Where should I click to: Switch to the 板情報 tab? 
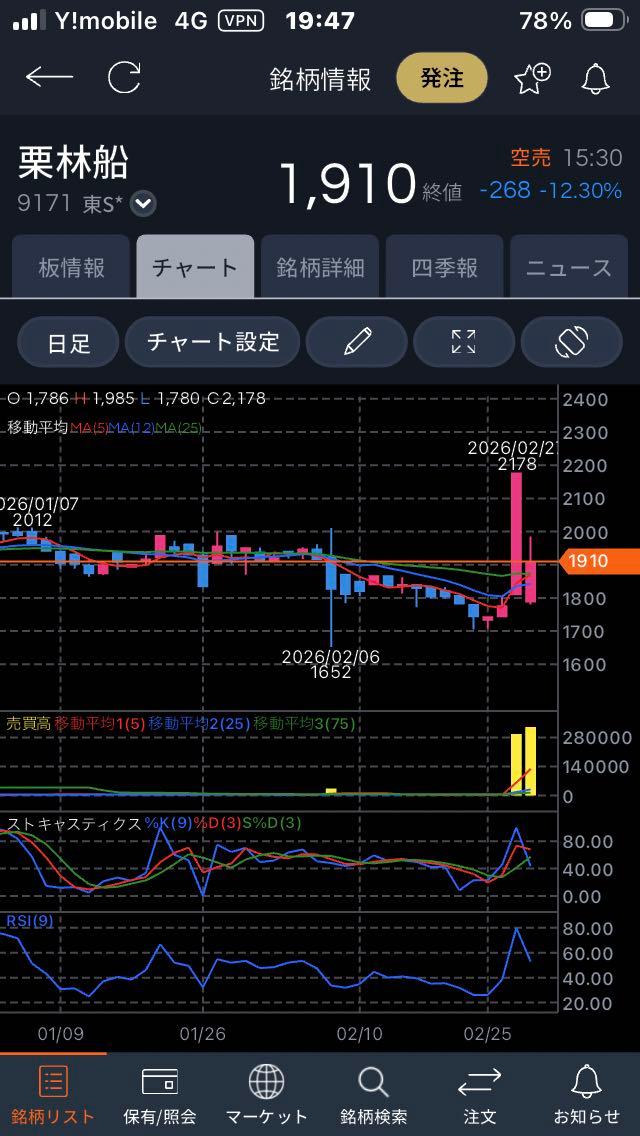coord(71,267)
